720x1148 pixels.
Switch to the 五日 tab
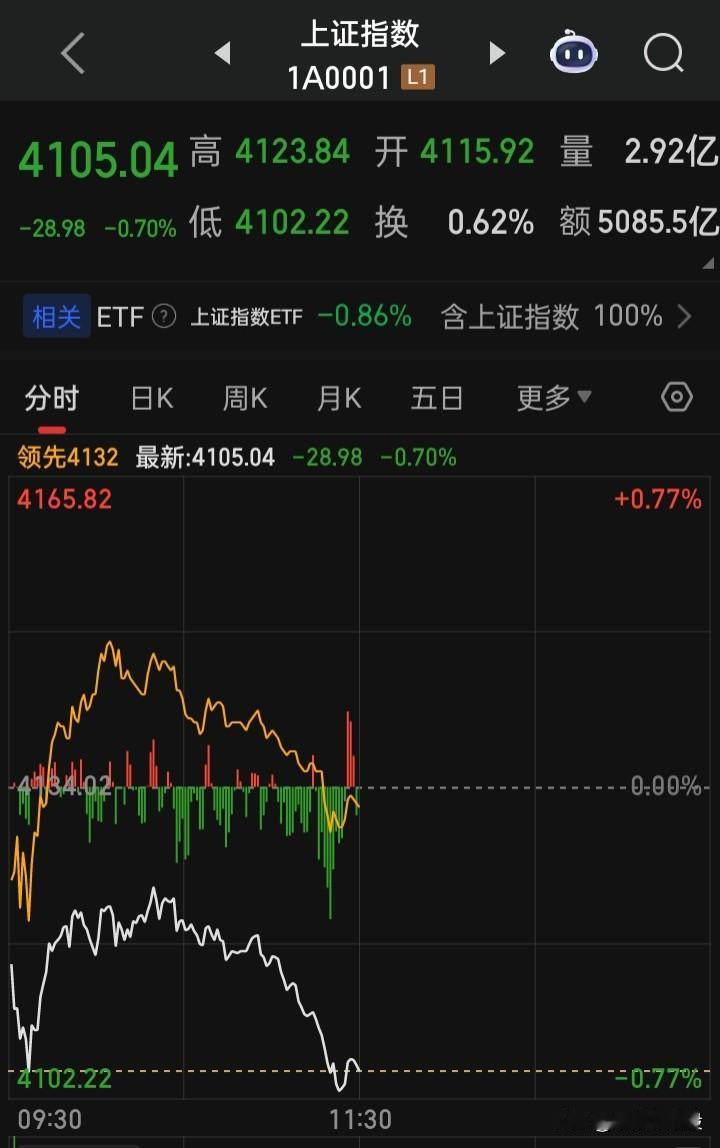[x=435, y=397]
